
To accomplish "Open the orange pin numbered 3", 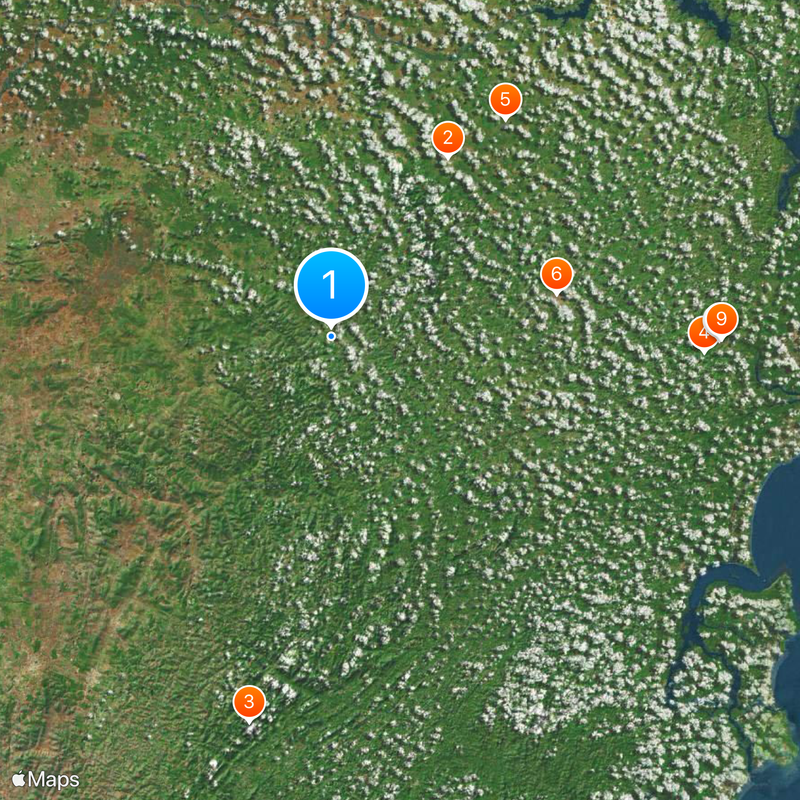I will 249,701.
